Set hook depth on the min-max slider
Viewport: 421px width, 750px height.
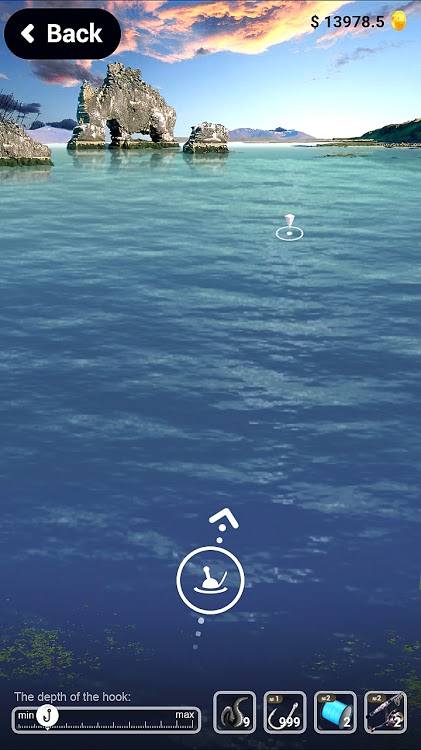pos(106,720)
